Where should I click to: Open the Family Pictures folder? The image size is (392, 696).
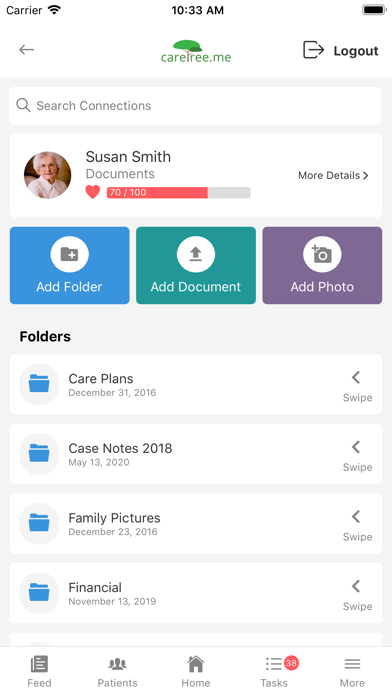click(196, 524)
